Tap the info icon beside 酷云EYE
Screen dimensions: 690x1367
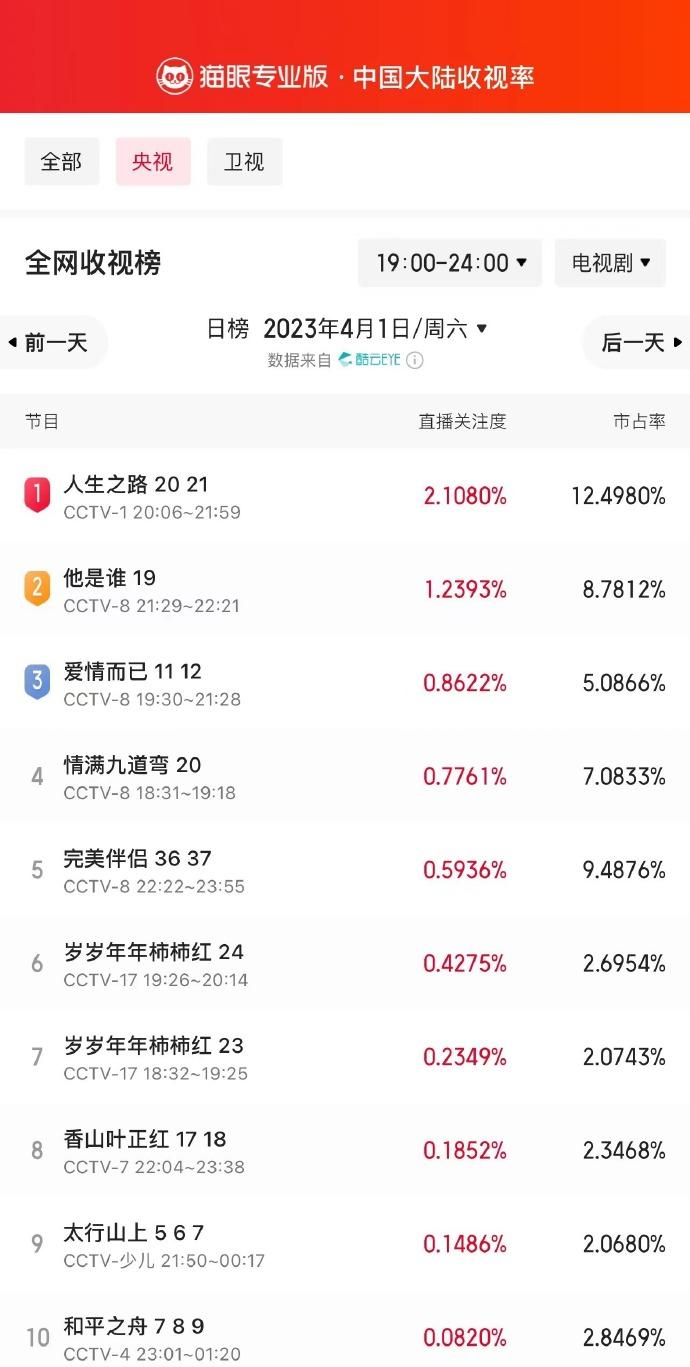pyautogui.click(x=414, y=360)
